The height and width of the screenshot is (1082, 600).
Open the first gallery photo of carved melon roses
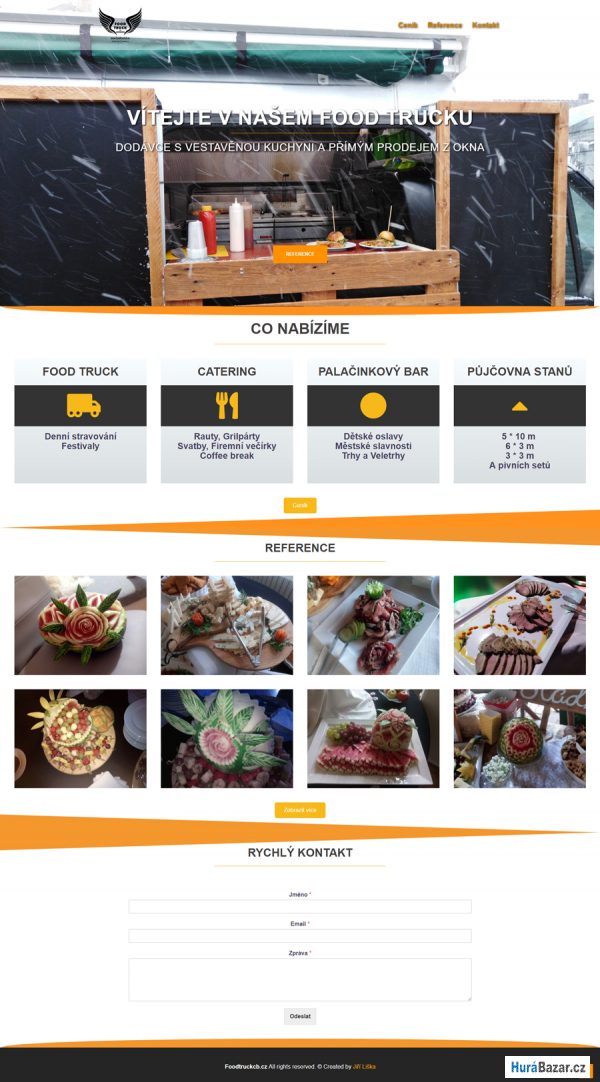coord(80,625)
